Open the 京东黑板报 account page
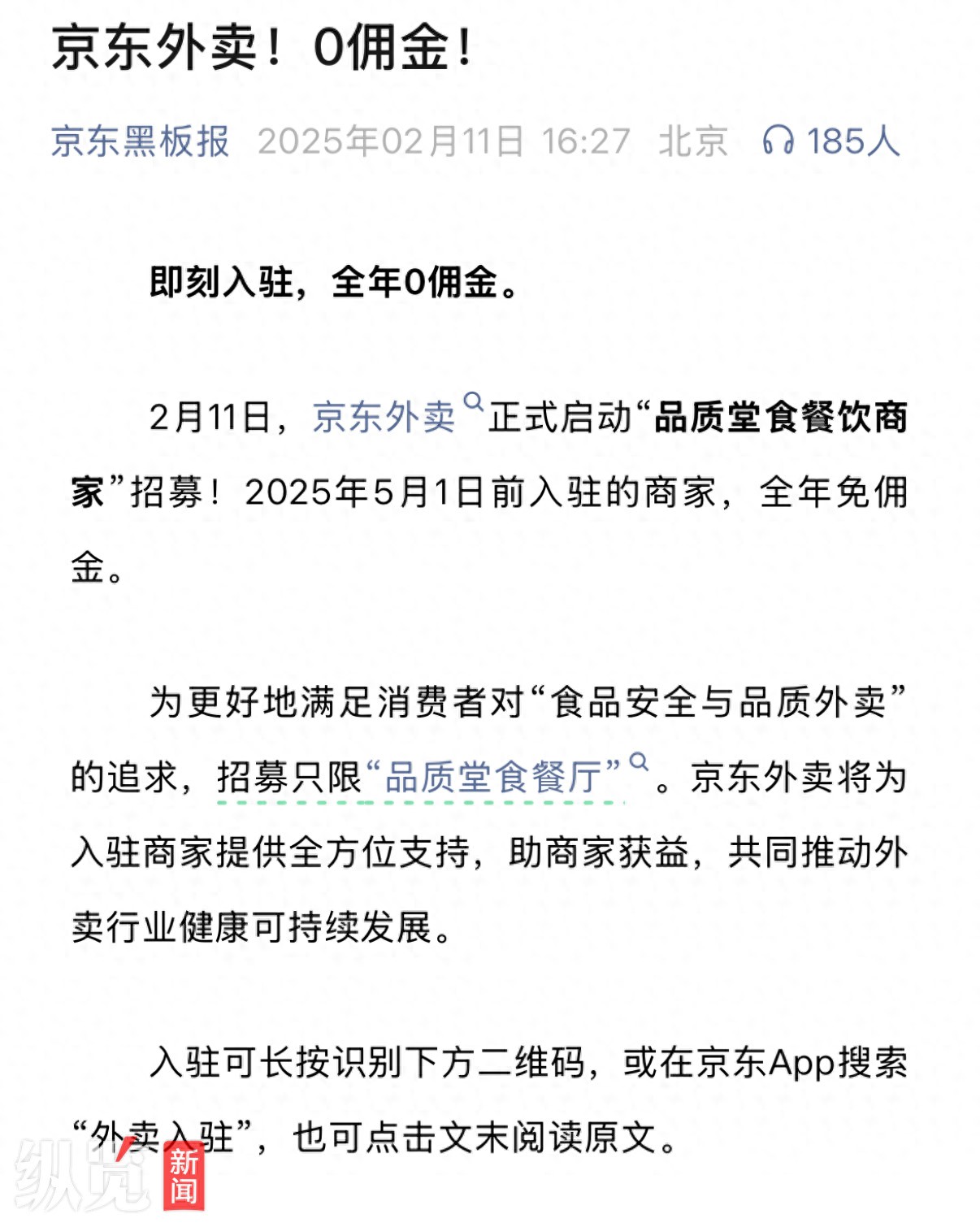Screen dimensions: 980x1227 coord(140,141)
